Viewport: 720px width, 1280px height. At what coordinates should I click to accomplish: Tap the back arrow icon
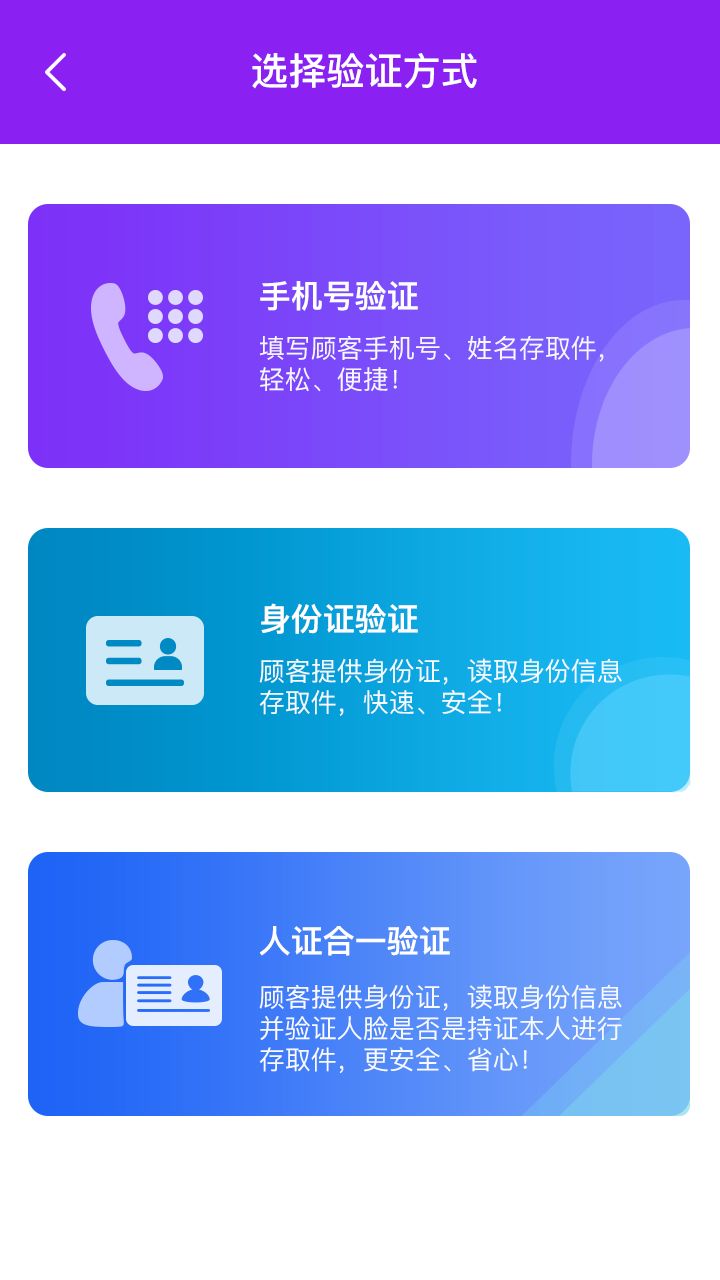(x=55, y=71)
